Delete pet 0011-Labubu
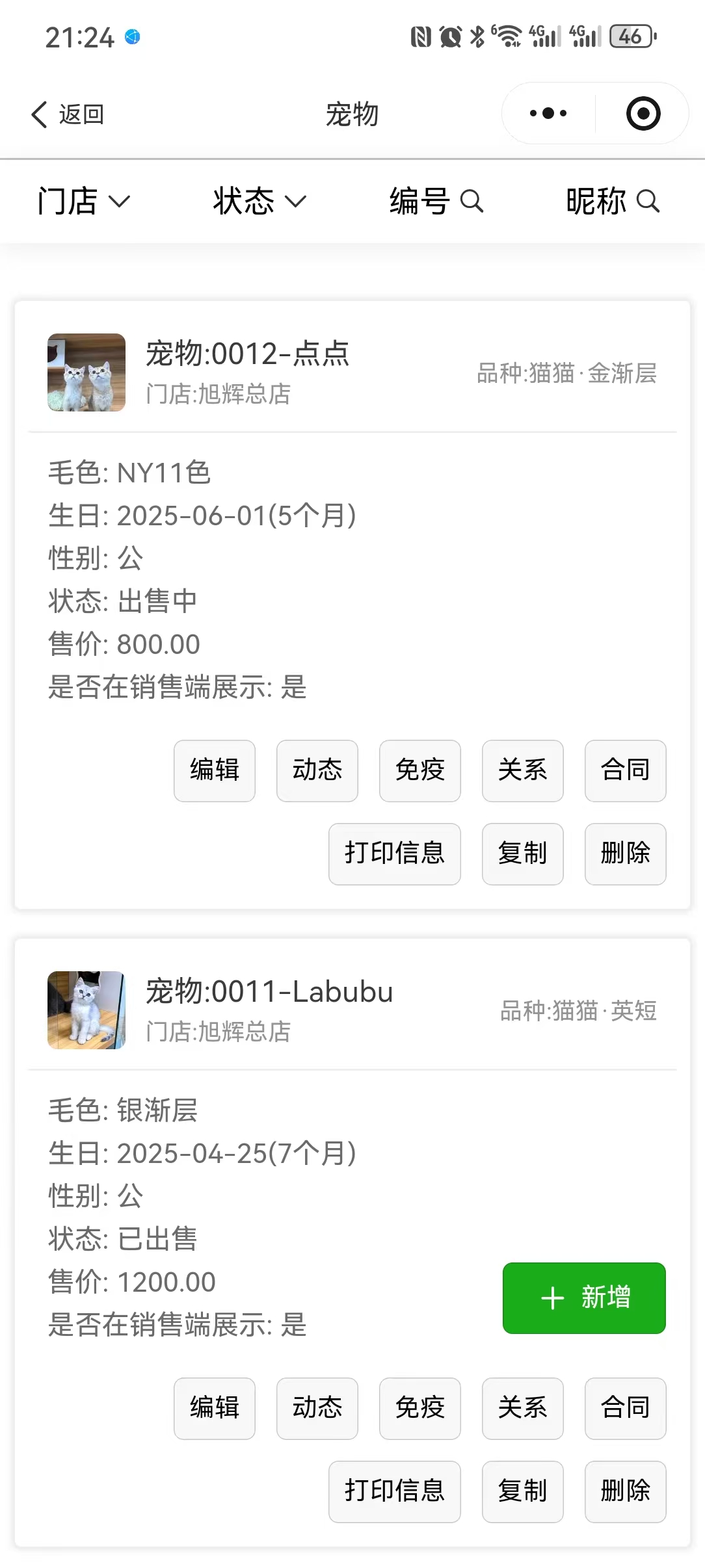Screen dimensions: 705x1568 point(626,1491)
